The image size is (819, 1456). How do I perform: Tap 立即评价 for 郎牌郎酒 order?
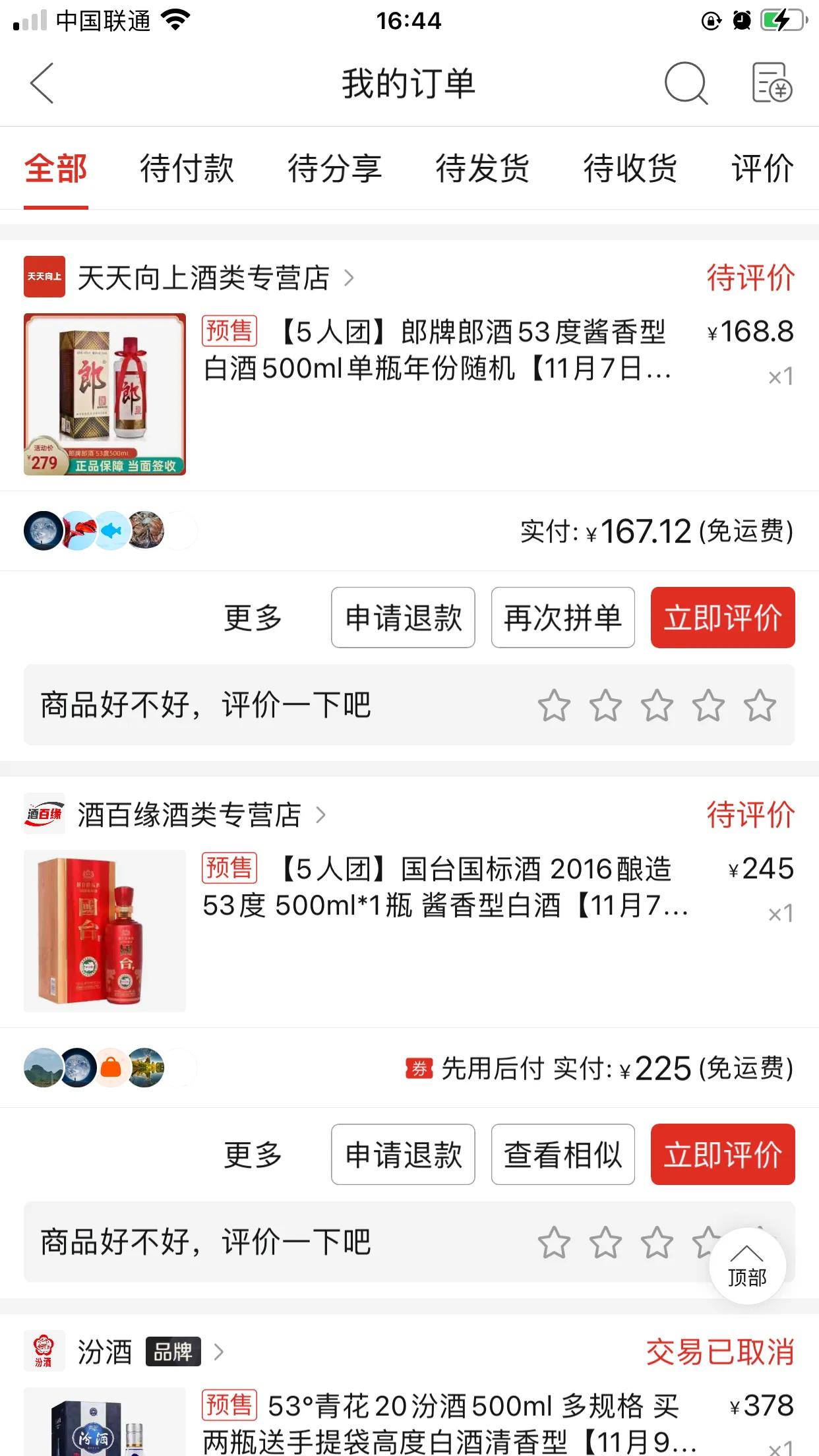[722, 618]
